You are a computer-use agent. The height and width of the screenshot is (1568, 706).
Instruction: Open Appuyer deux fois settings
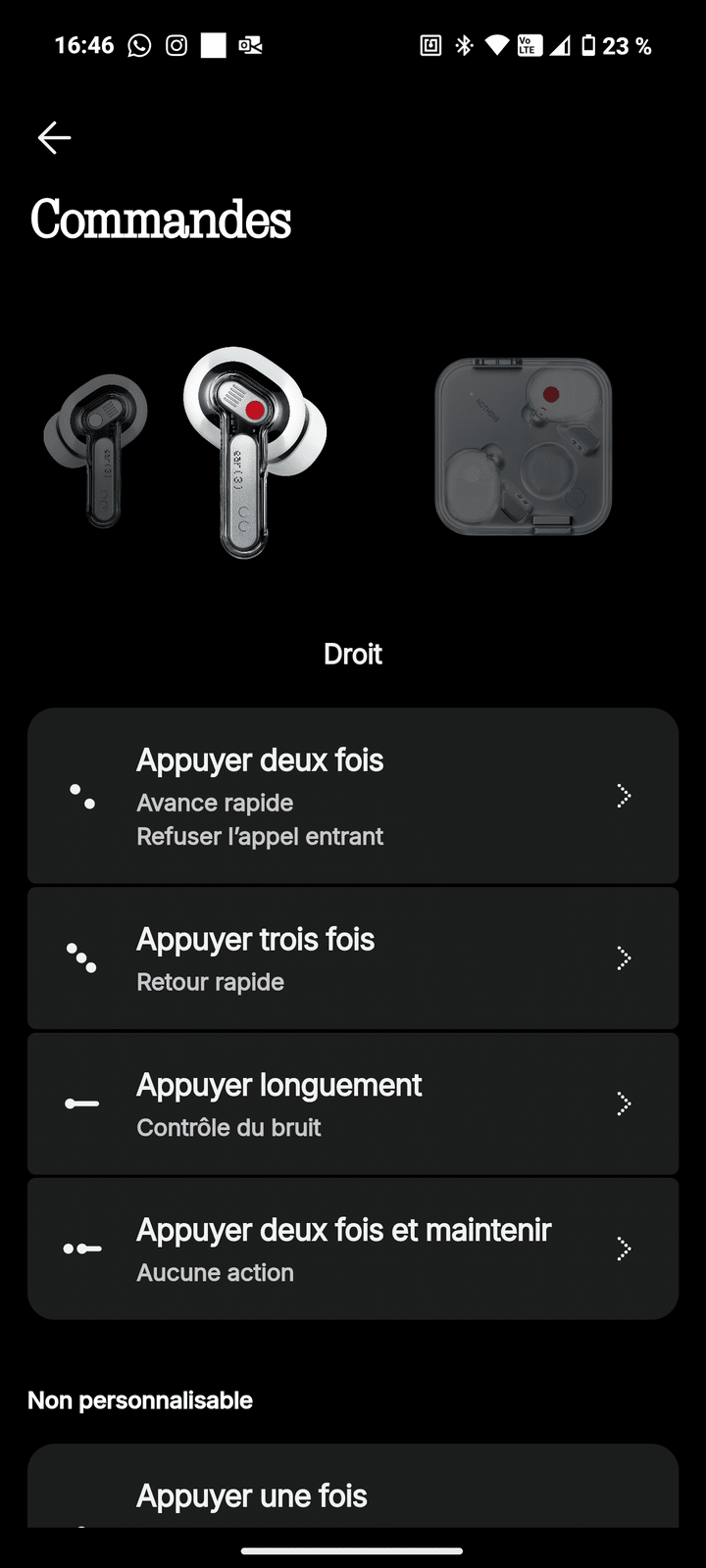[x=353, y=796]
